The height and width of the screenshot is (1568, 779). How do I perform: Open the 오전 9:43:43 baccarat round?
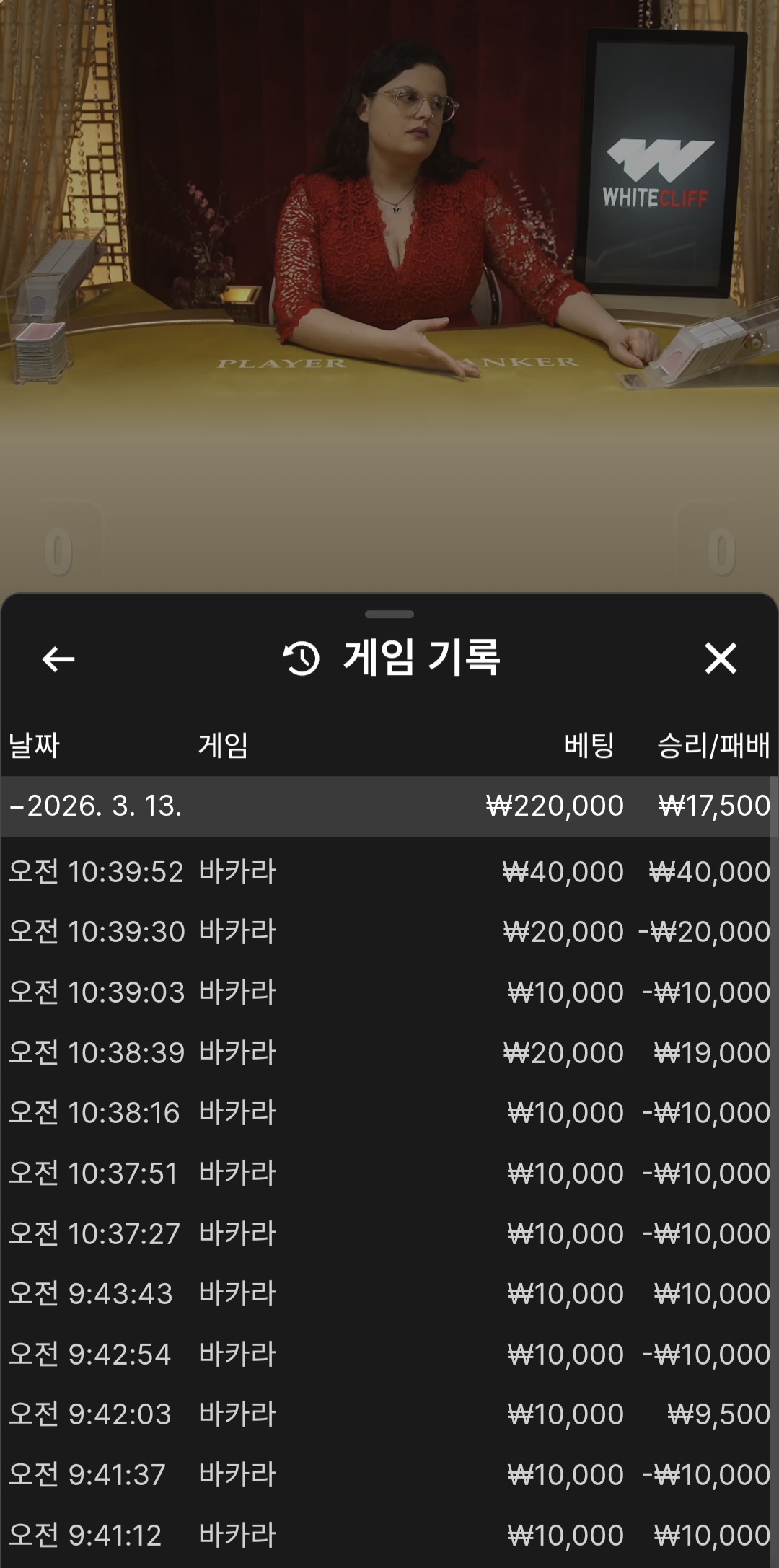389,1294
